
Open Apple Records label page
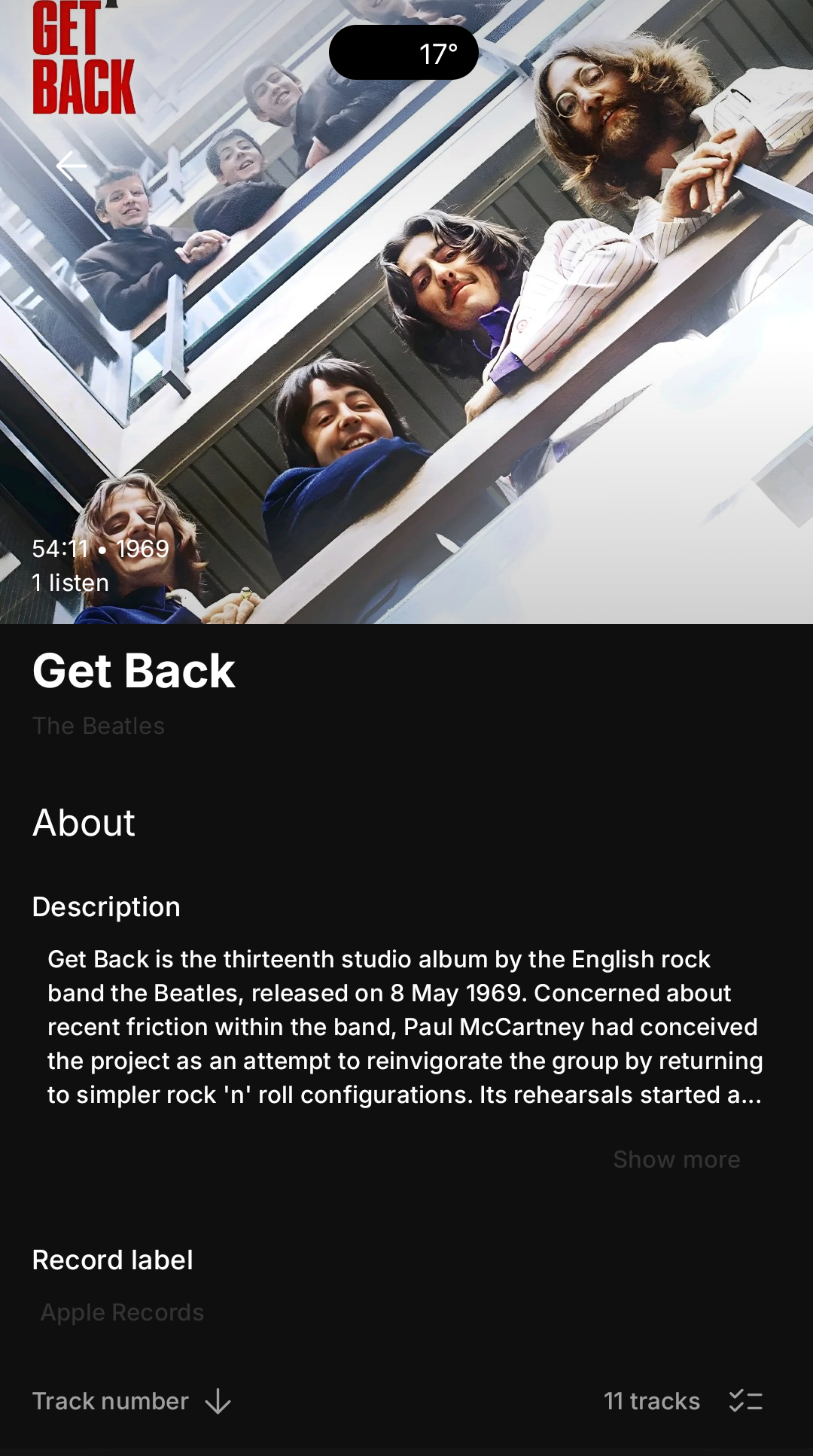122,1312
